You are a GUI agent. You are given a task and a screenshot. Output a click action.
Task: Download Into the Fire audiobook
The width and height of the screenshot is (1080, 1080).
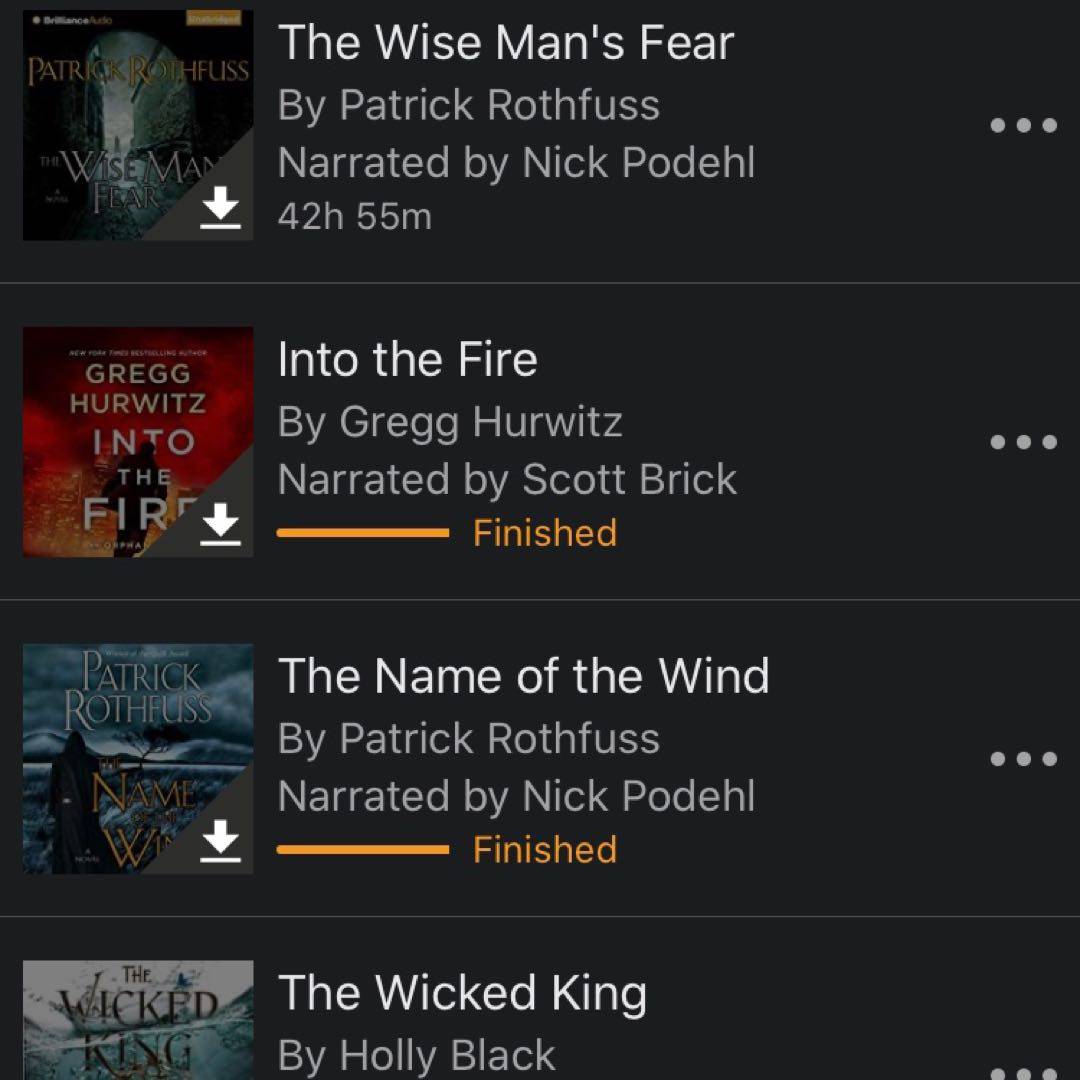pyautogui.click(x=221, y=525)
